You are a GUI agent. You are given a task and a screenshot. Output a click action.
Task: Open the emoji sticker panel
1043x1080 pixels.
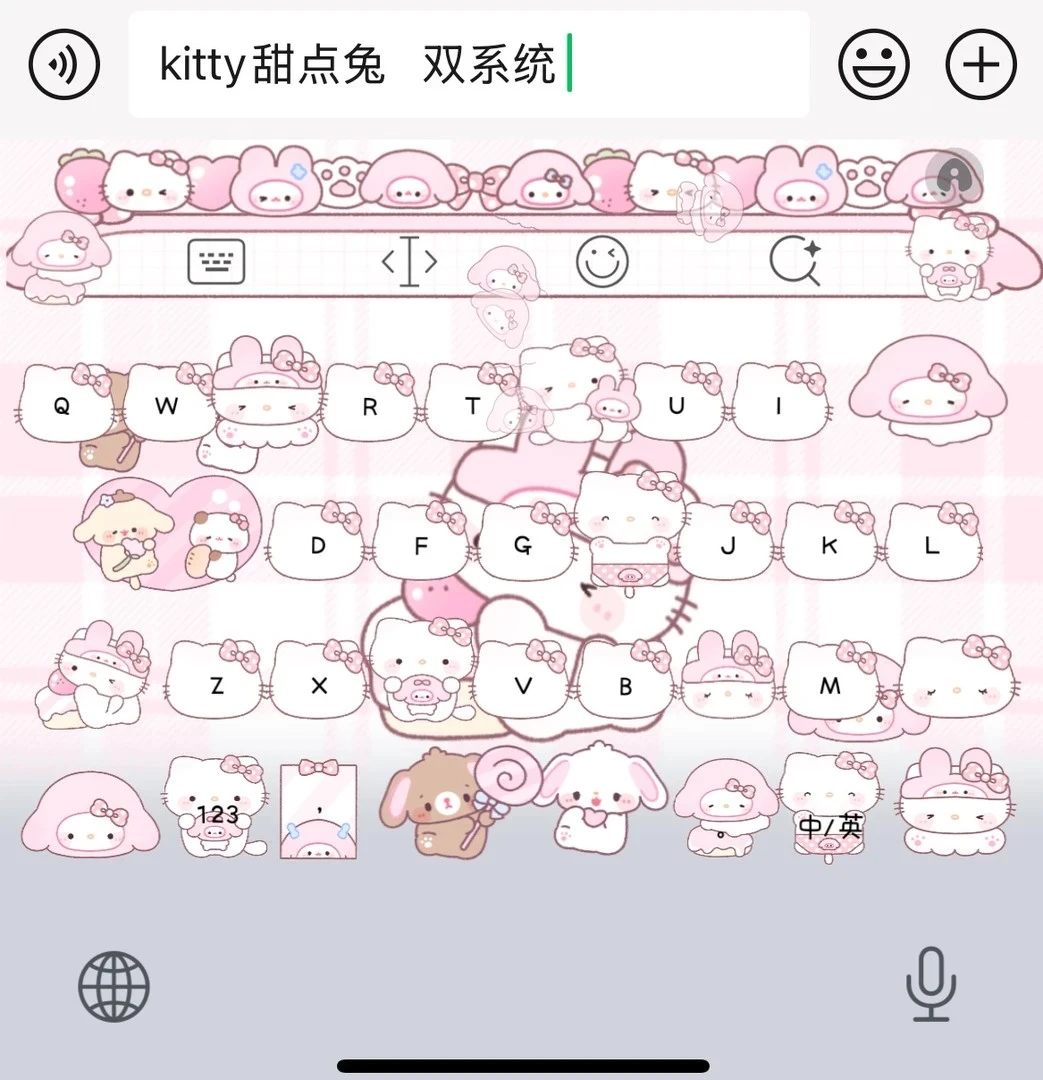pos(874,64)
